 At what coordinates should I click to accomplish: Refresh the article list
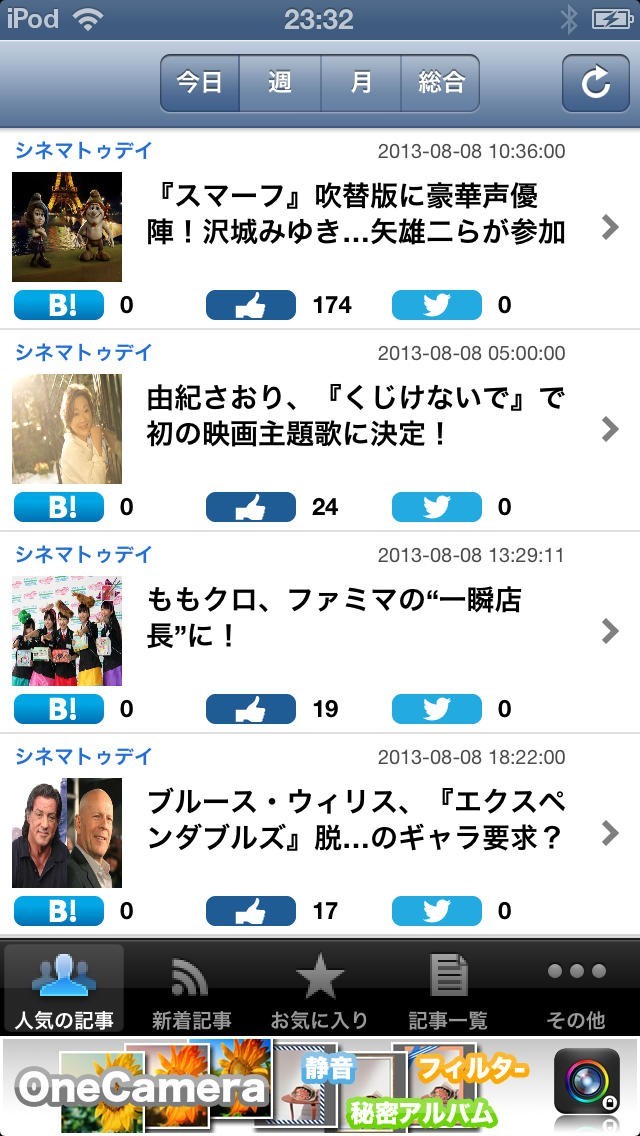click(595, 83)
